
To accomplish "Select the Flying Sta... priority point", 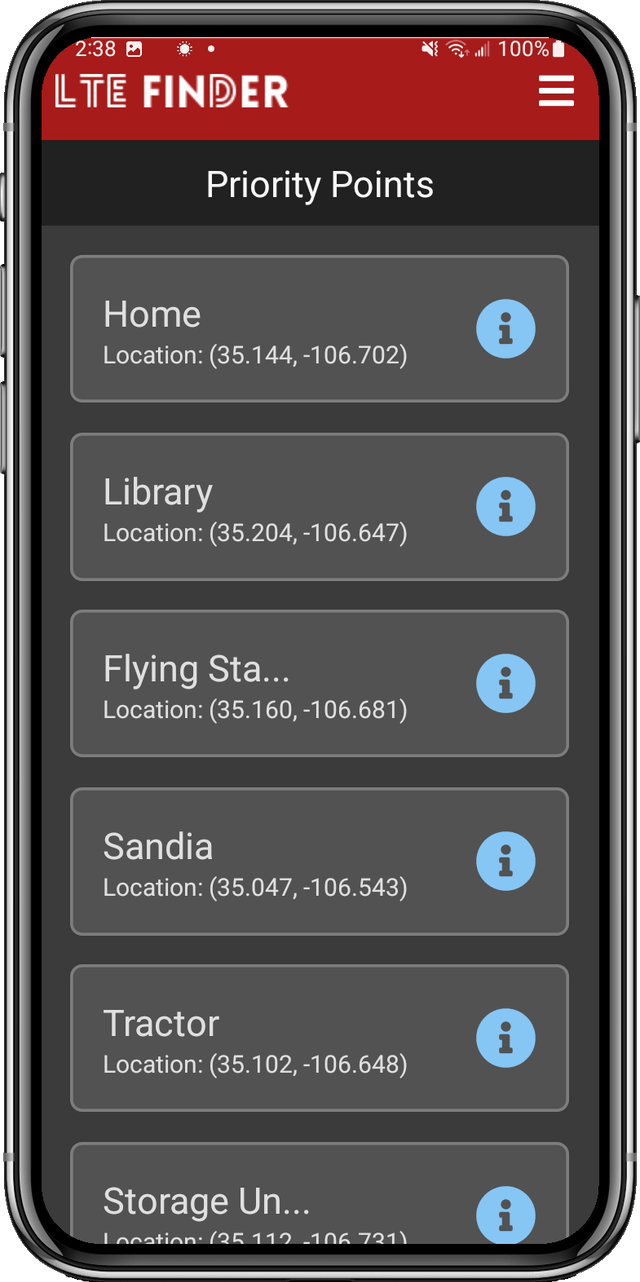I will click(270, 684).
